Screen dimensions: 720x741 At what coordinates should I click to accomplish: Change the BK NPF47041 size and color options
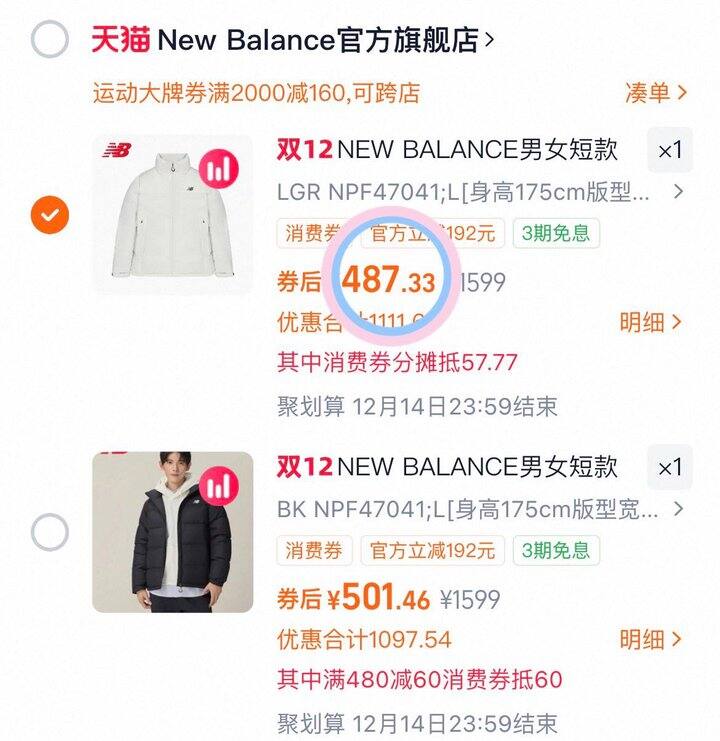pos(480,509)
